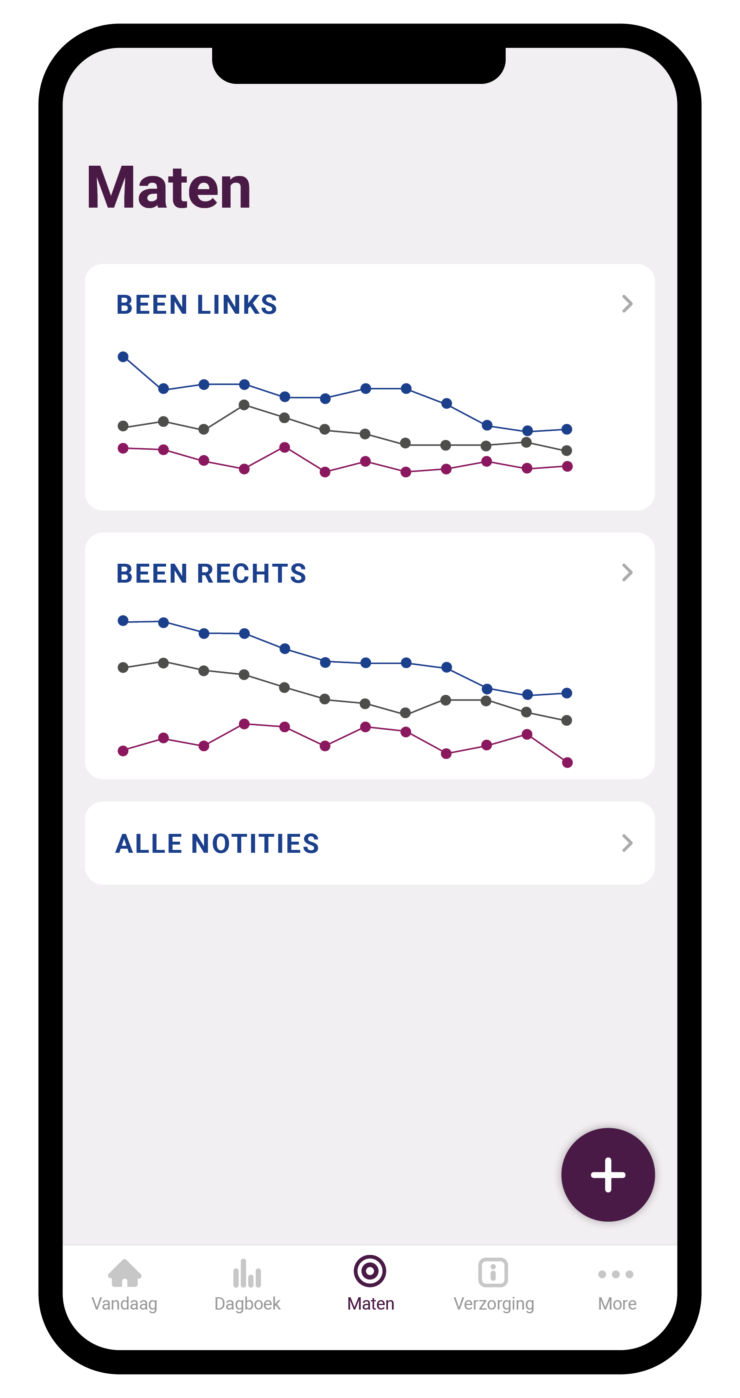Switch to the Vandaag tab
The width and height of the screenshot is (740, 1398).
(x=124, y=1286)
